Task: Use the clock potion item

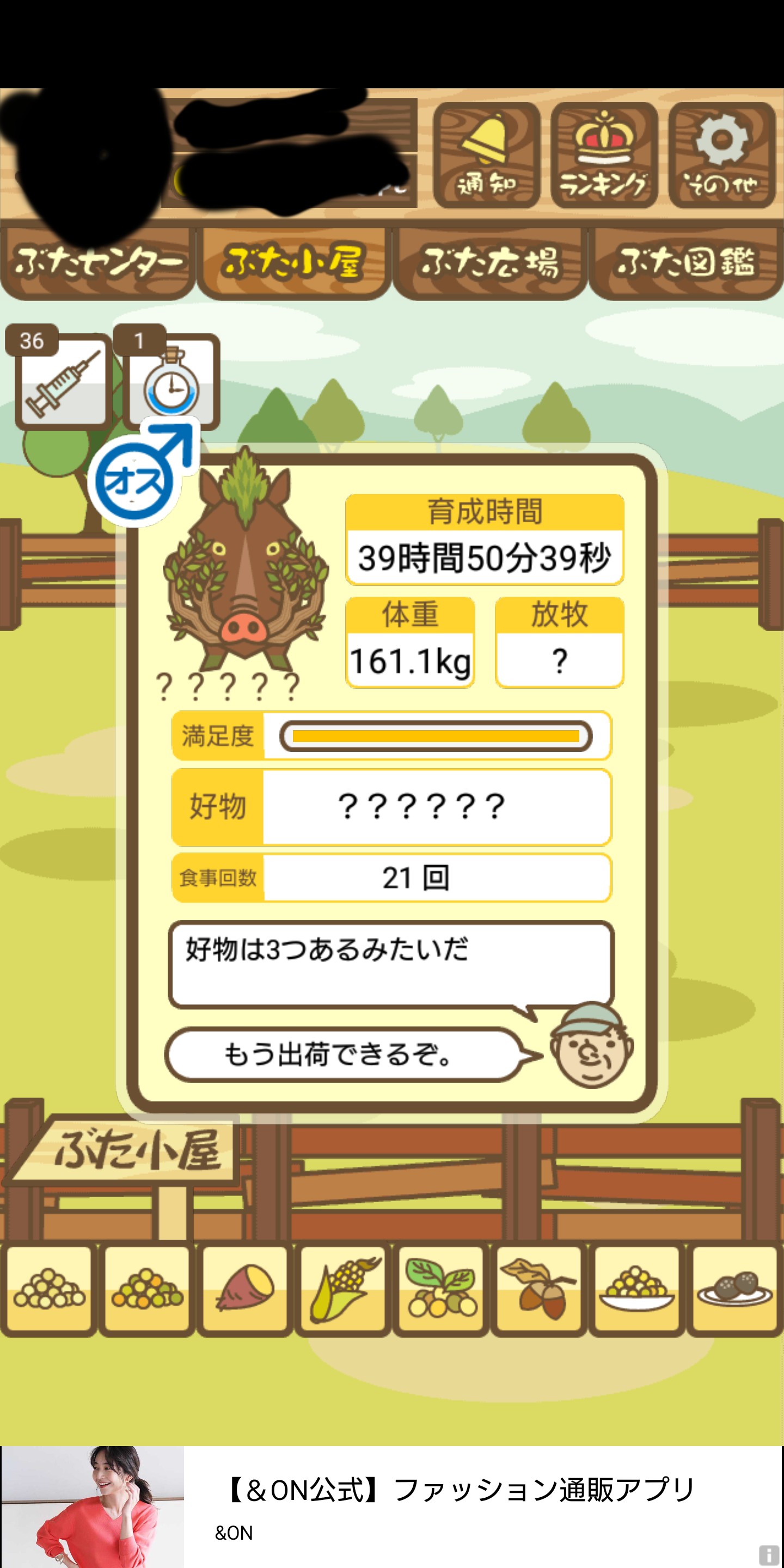Action: click(x=171, y=382)
